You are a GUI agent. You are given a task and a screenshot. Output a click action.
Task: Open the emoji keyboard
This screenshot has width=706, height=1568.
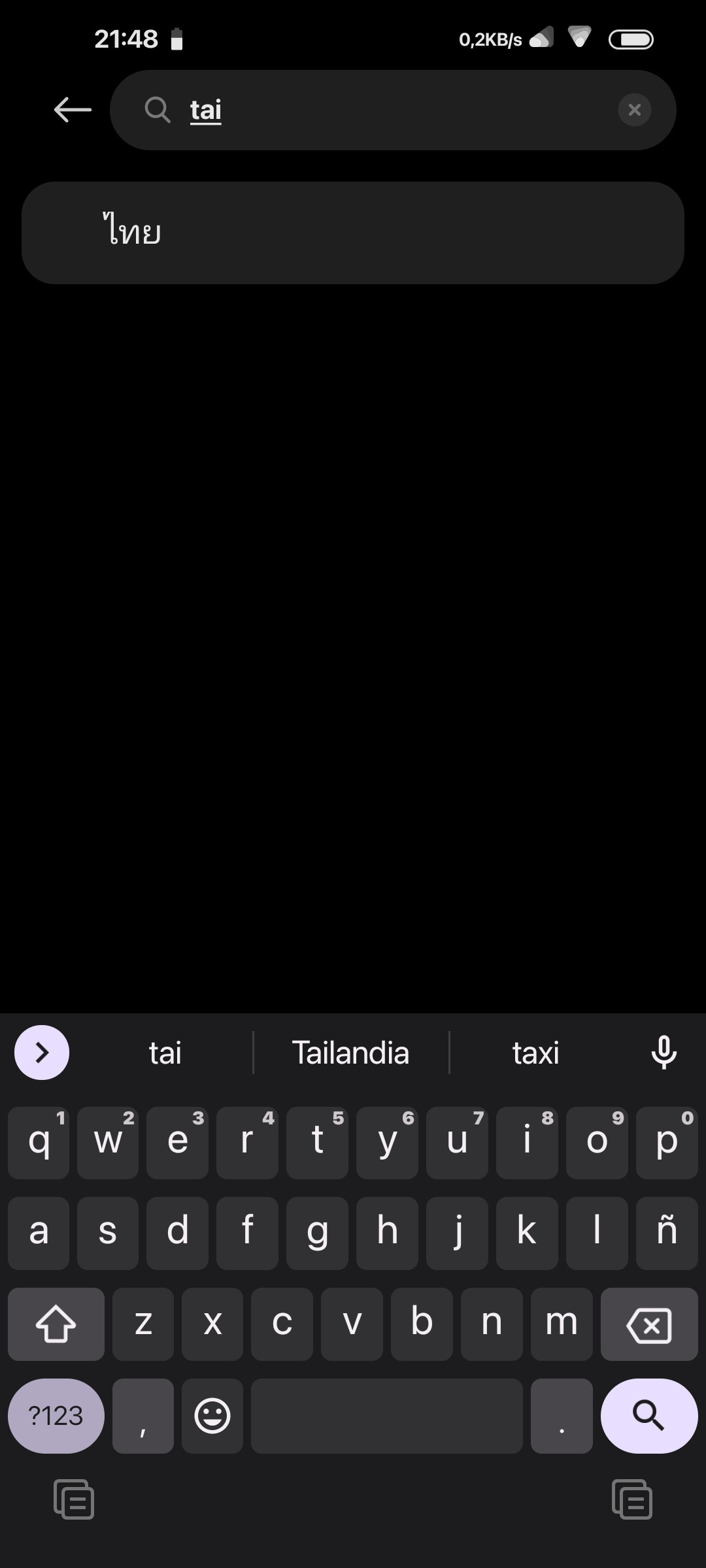coord(212,1416)
